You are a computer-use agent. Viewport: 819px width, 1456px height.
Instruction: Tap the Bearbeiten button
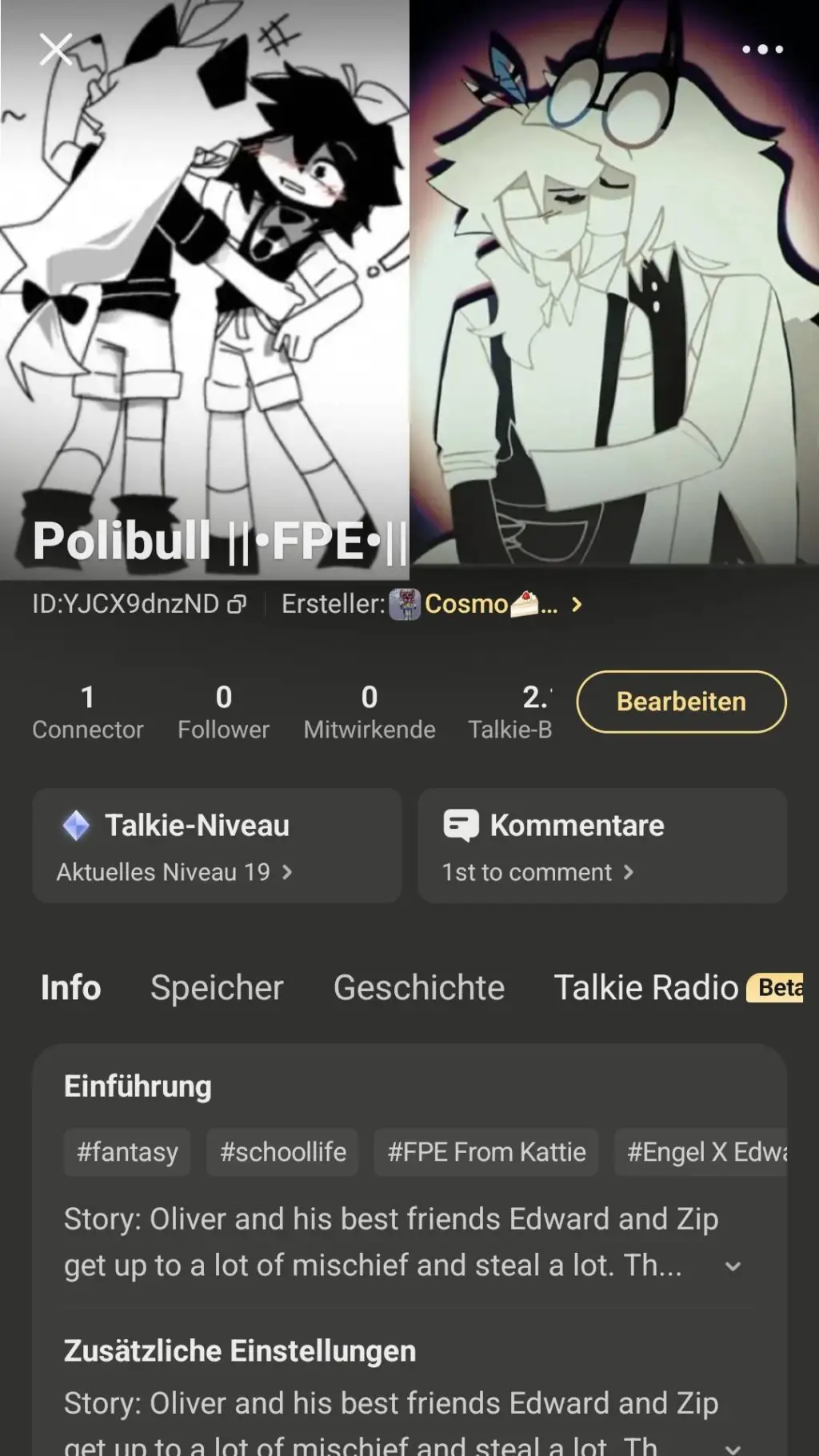[681, 702]
